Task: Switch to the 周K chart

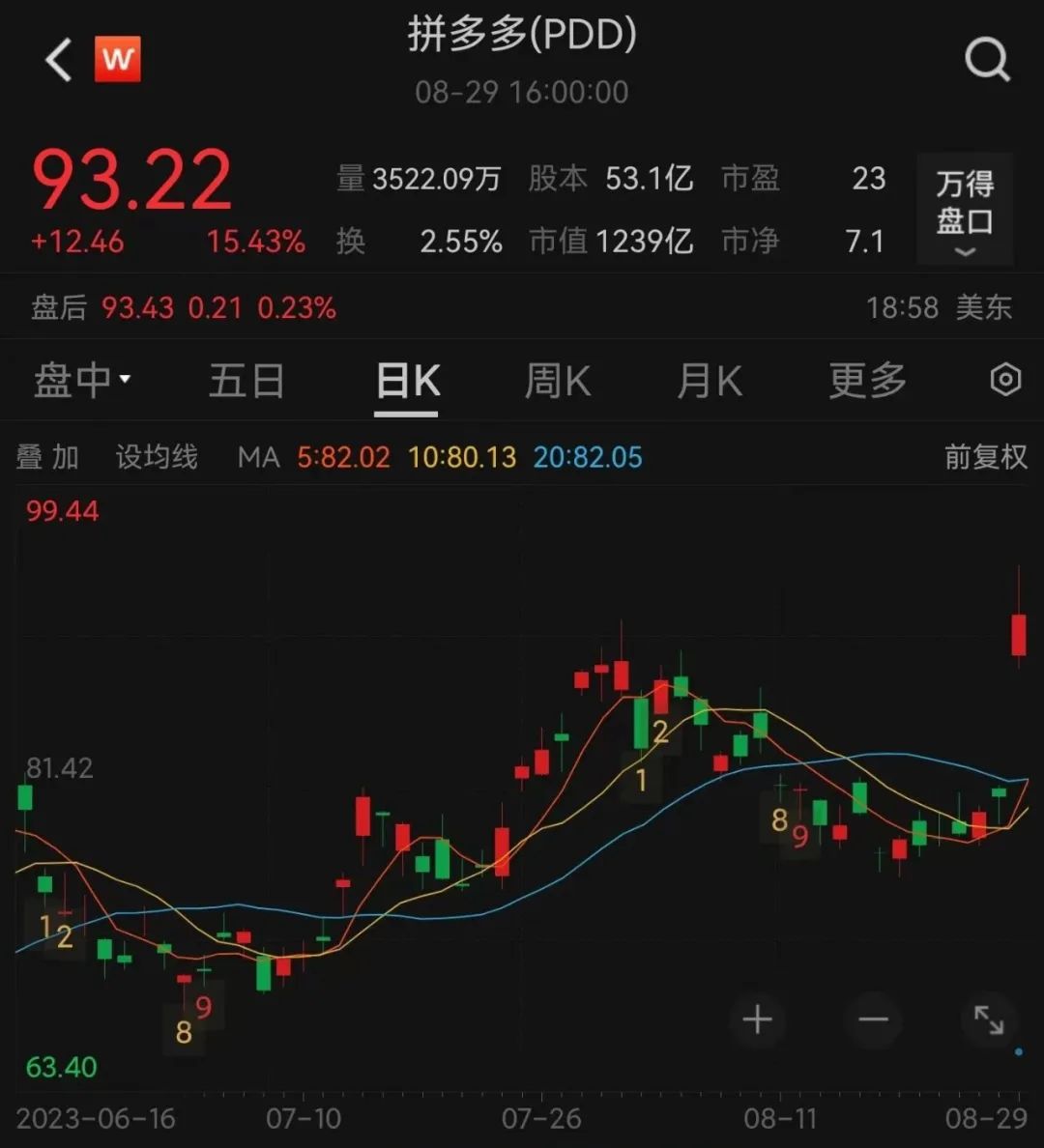Action: (557, 381)
